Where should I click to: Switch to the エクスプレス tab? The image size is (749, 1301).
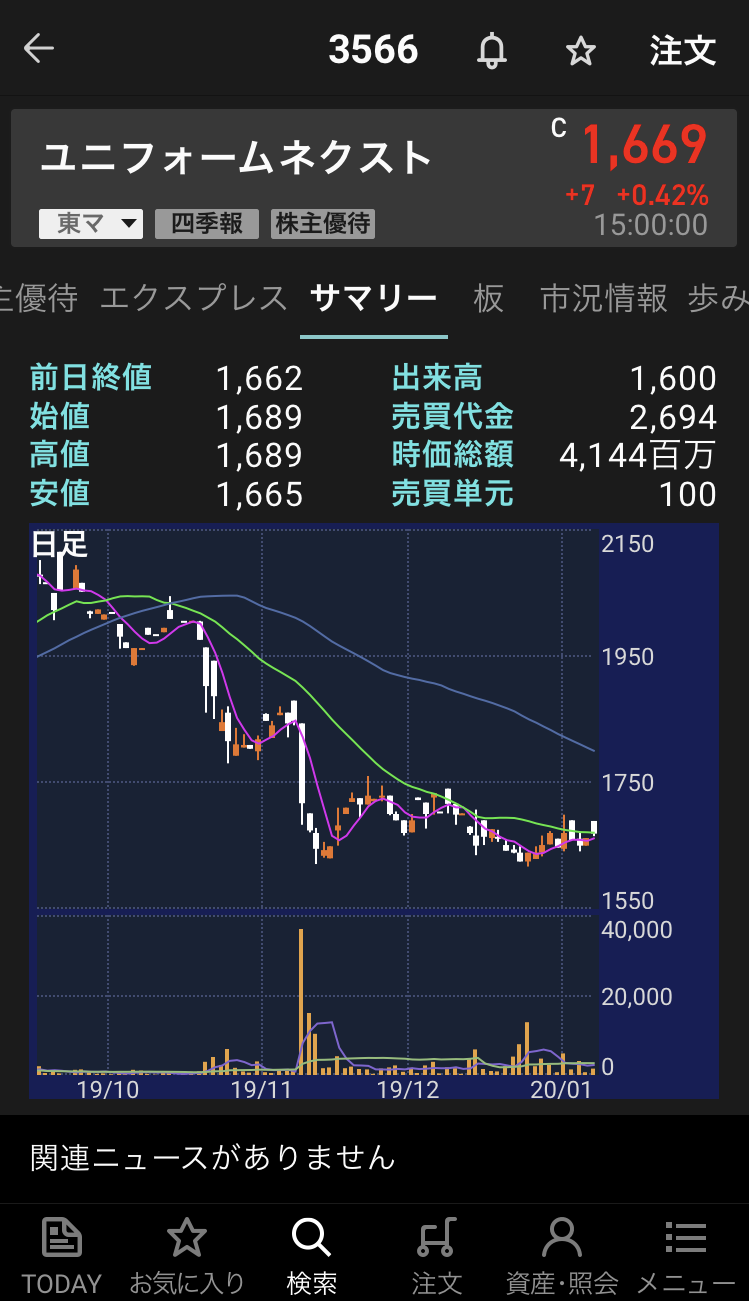[x=194, y=298]
